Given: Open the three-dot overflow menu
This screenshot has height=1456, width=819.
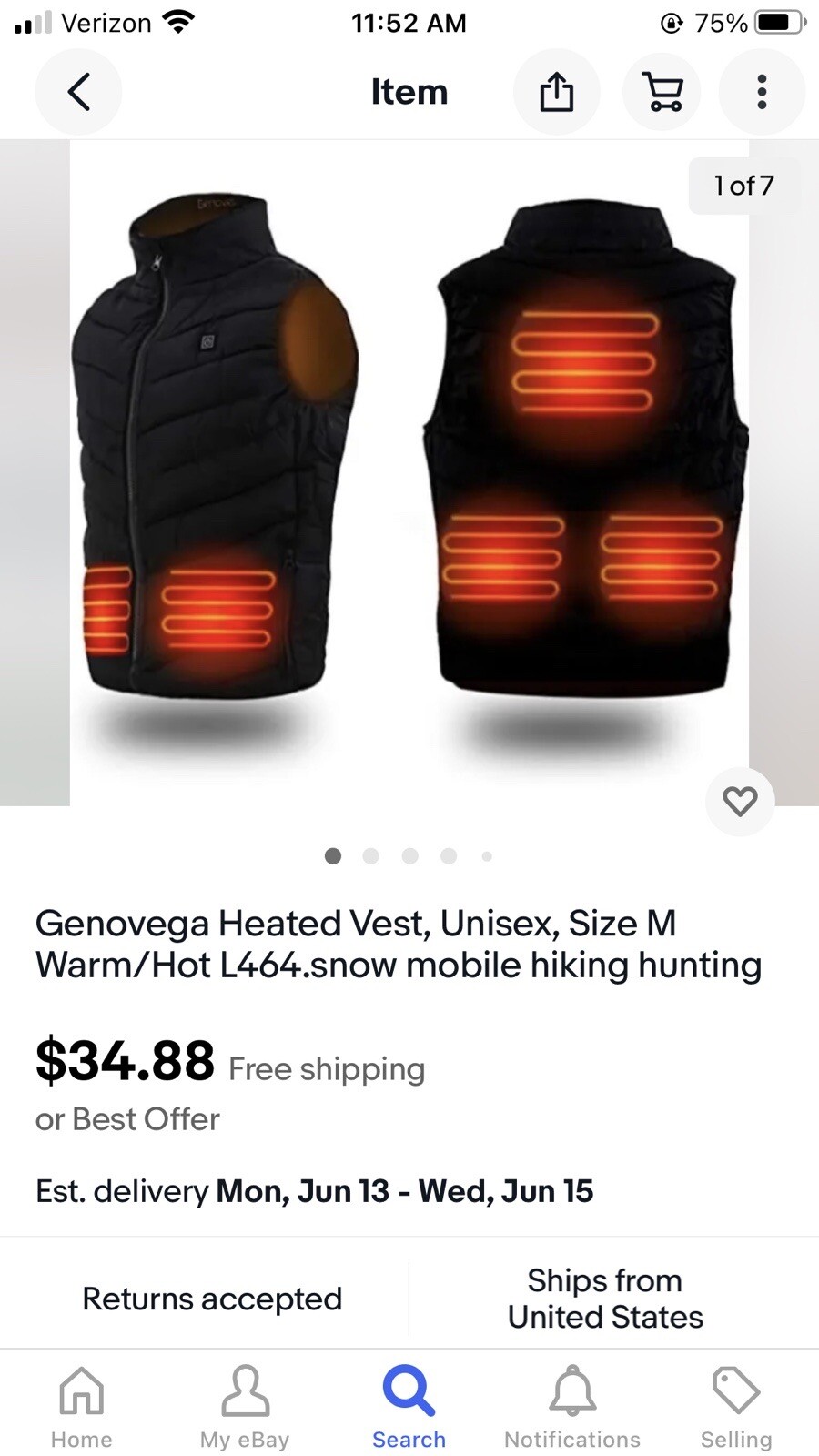Looking at the screenshot, I should click(x=762, y=92).
